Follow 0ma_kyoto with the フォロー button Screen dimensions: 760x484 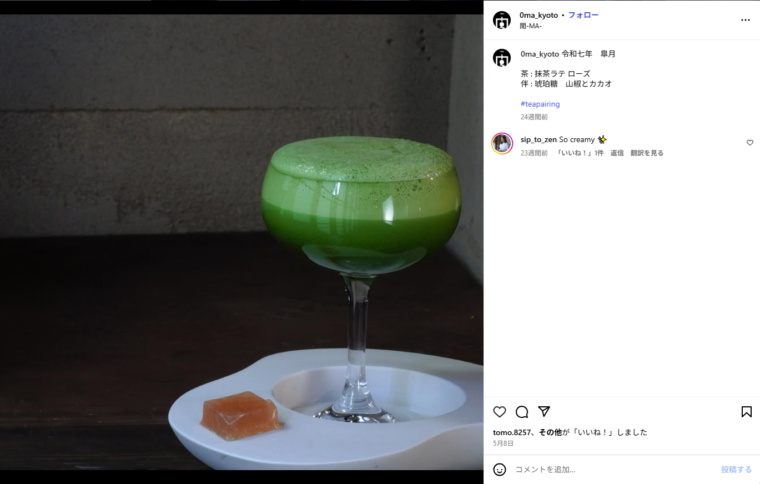tap(583, 15)
